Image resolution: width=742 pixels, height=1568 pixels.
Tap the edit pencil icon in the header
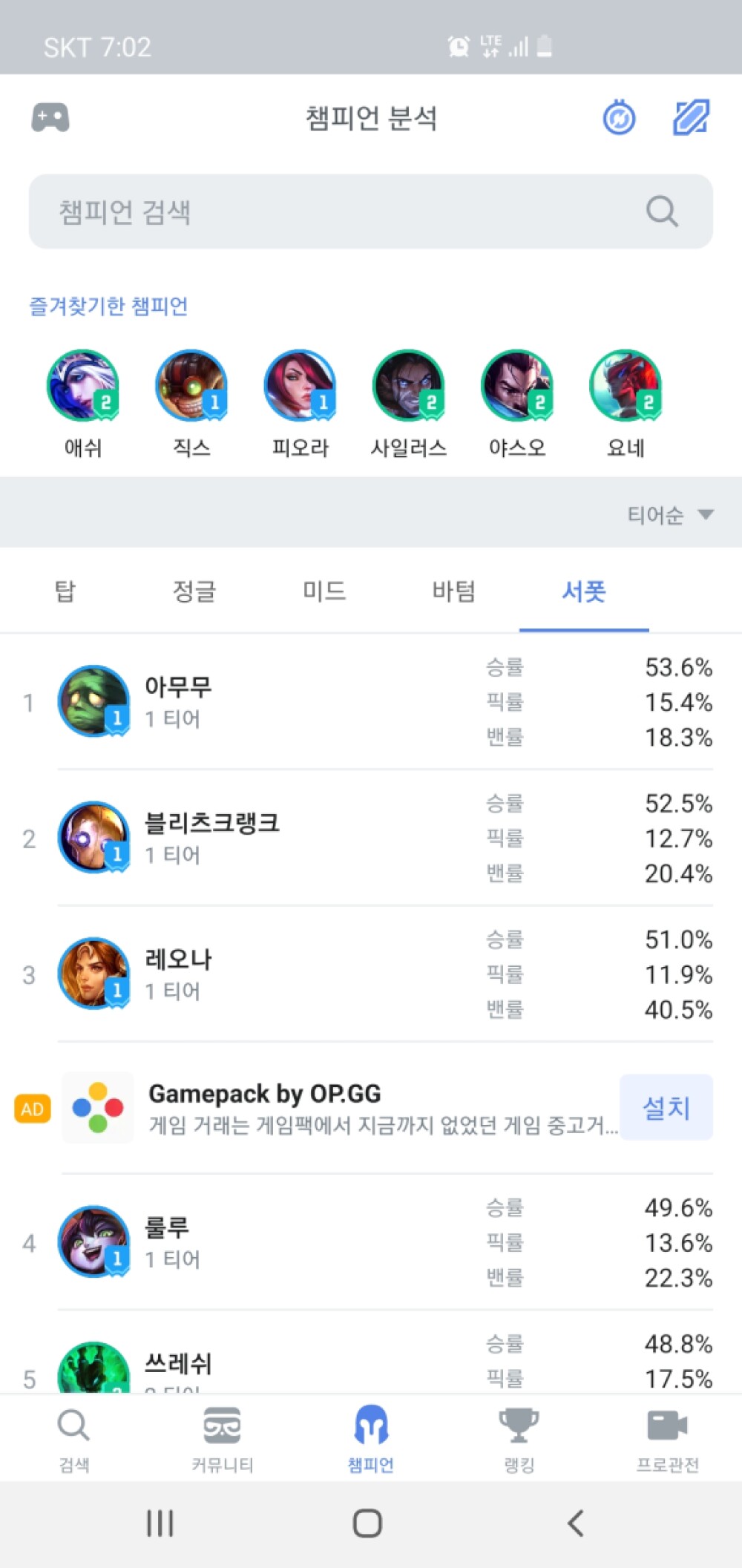pos(691,117)
